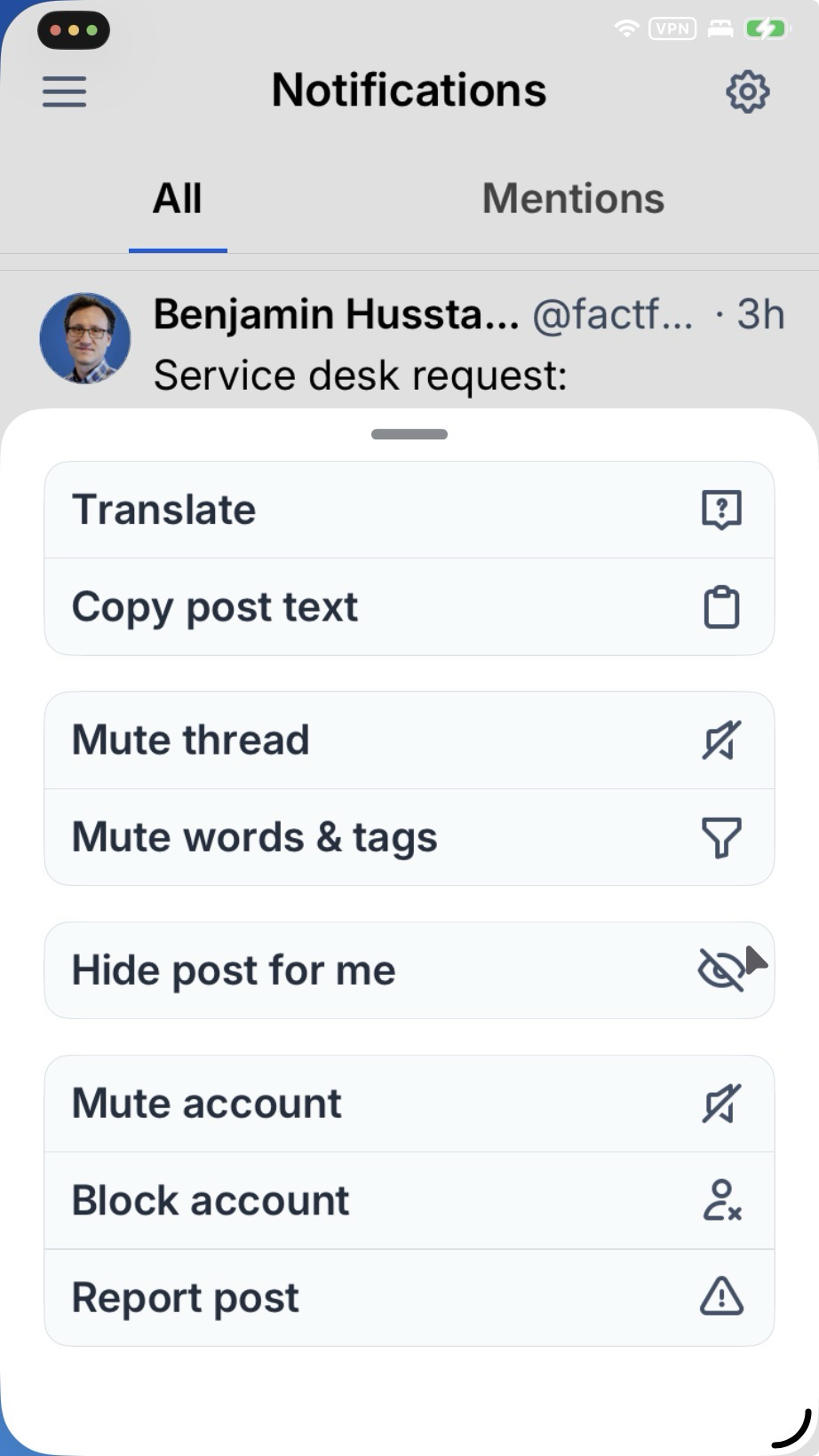This screenshot has height=1456, width=819.
Task: Translate this post
Action: (409, 510)
